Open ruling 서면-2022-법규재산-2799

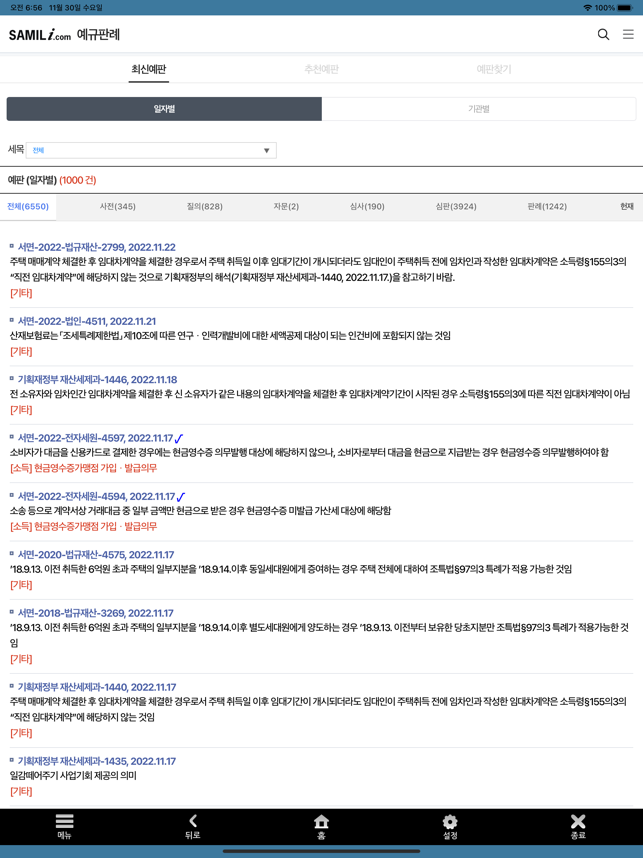[96, 247]
